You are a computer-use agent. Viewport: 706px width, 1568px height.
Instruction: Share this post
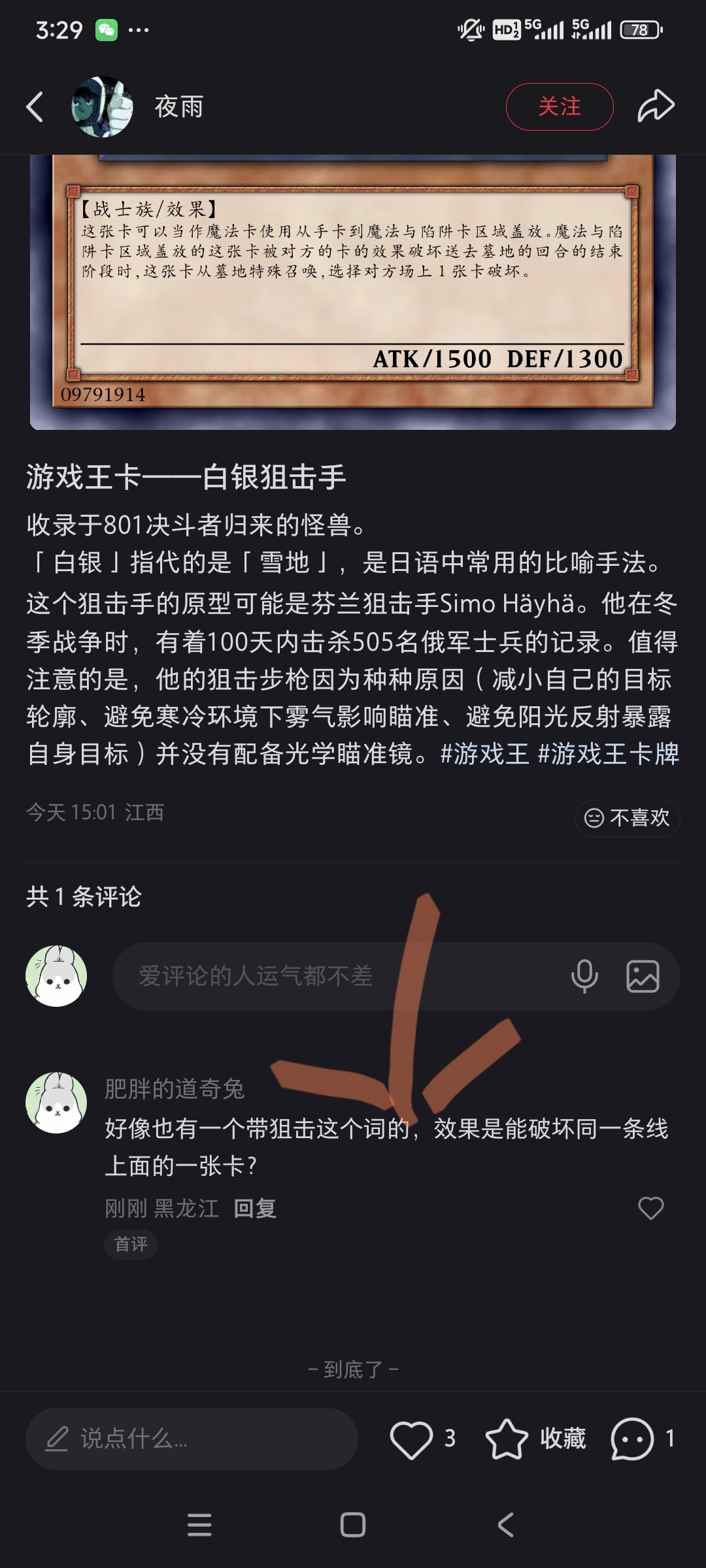tap(656, 106)
